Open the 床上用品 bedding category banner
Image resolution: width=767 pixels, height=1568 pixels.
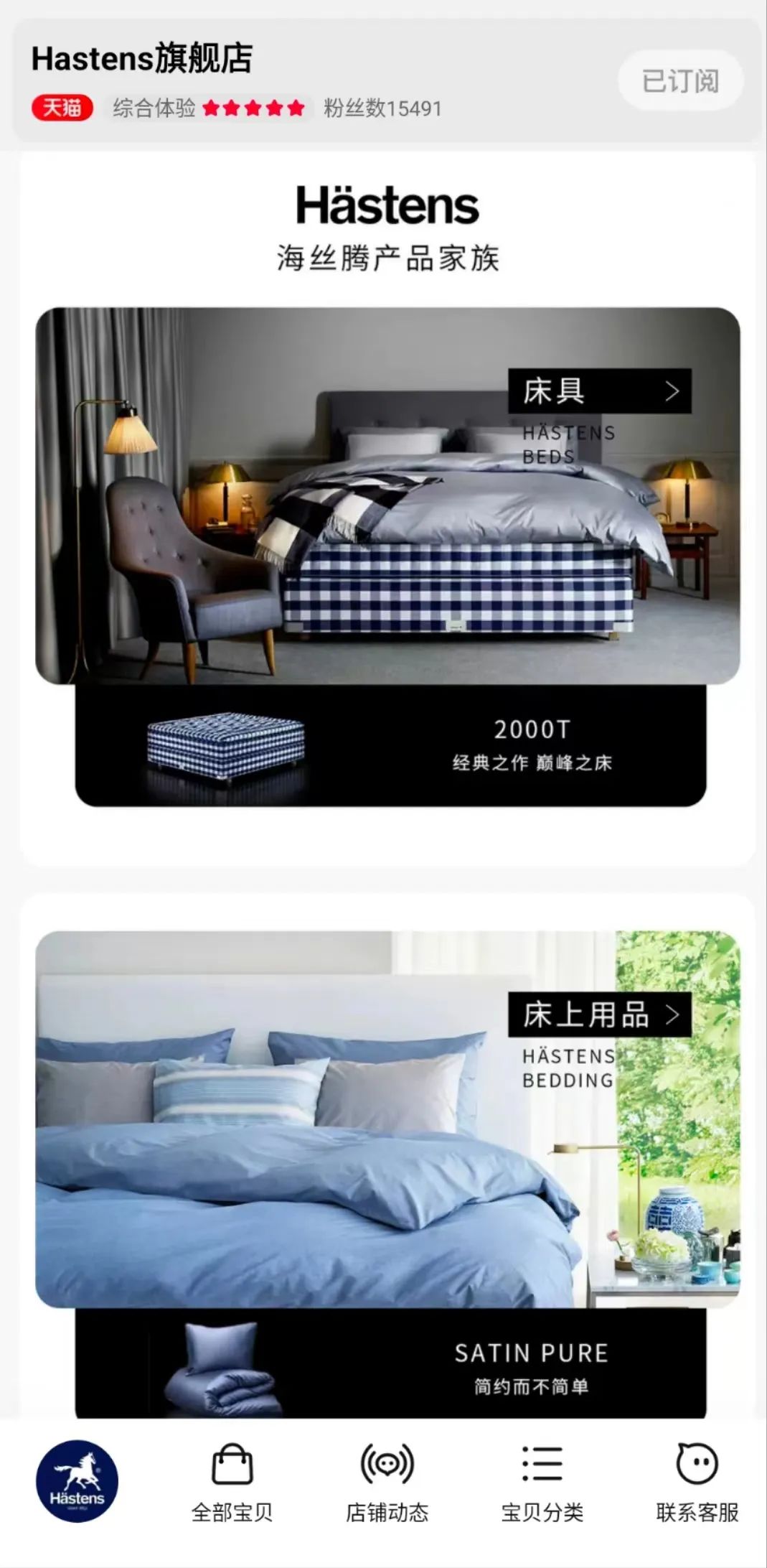(x=599, y=1014)
